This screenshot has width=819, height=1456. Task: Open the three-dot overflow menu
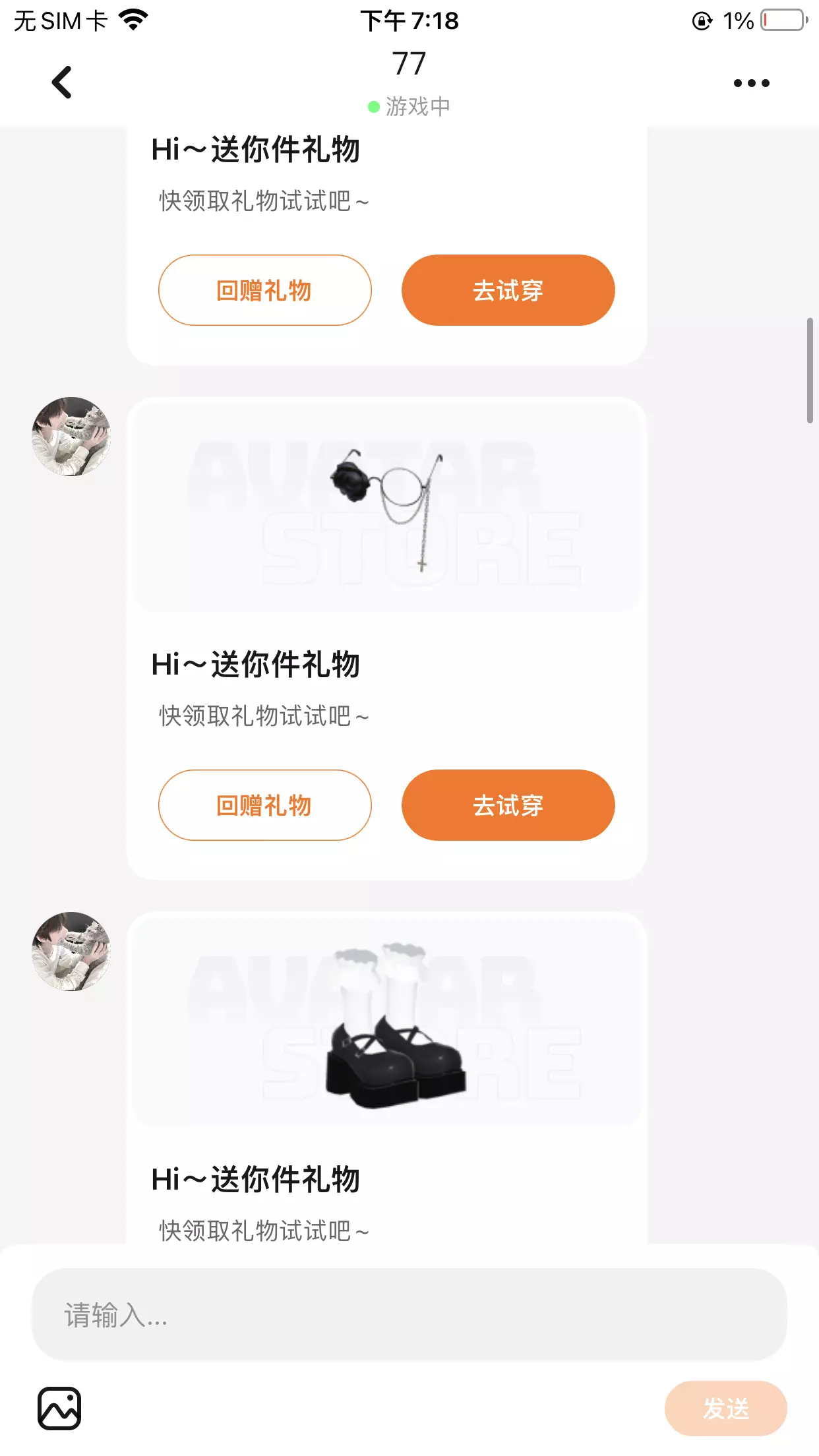point(752,83)
